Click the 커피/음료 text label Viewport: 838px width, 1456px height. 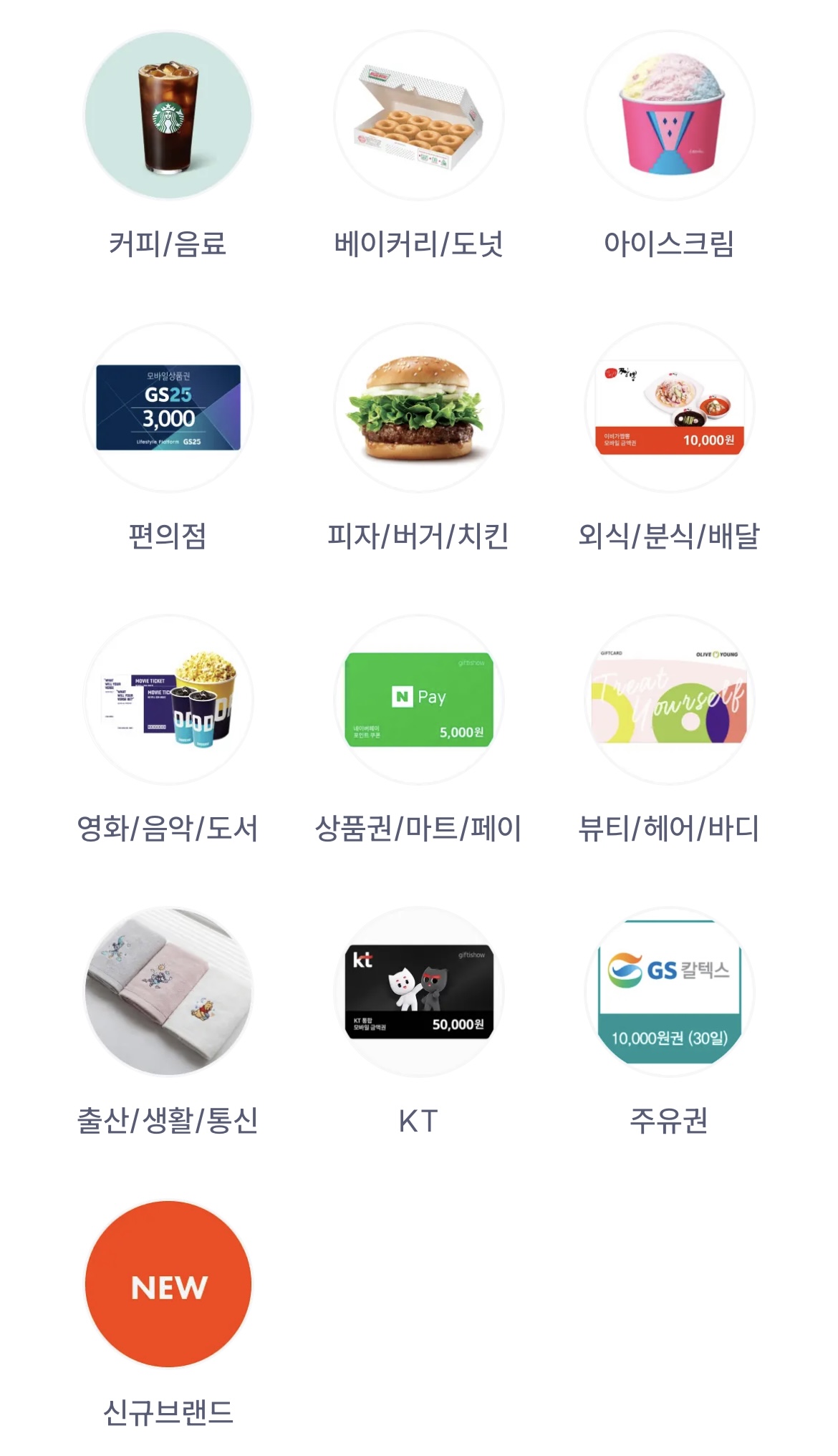pos(170,244)
